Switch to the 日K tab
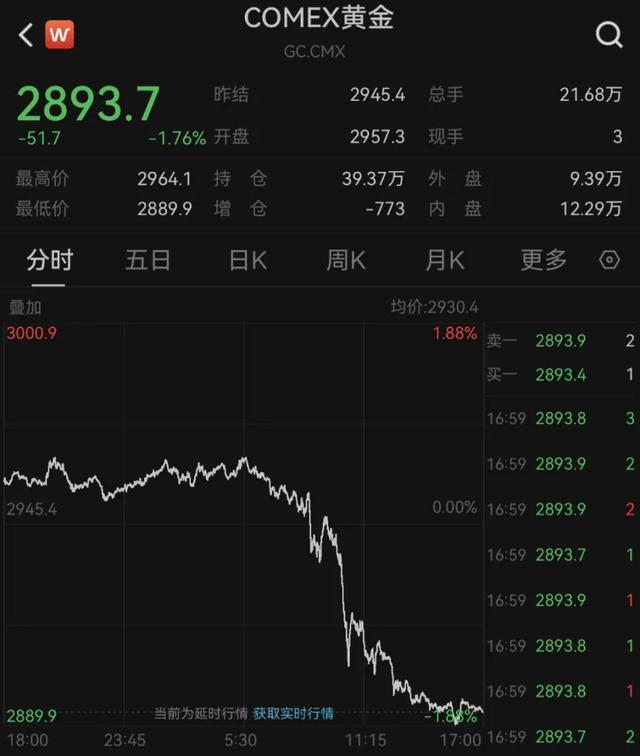 248,260
